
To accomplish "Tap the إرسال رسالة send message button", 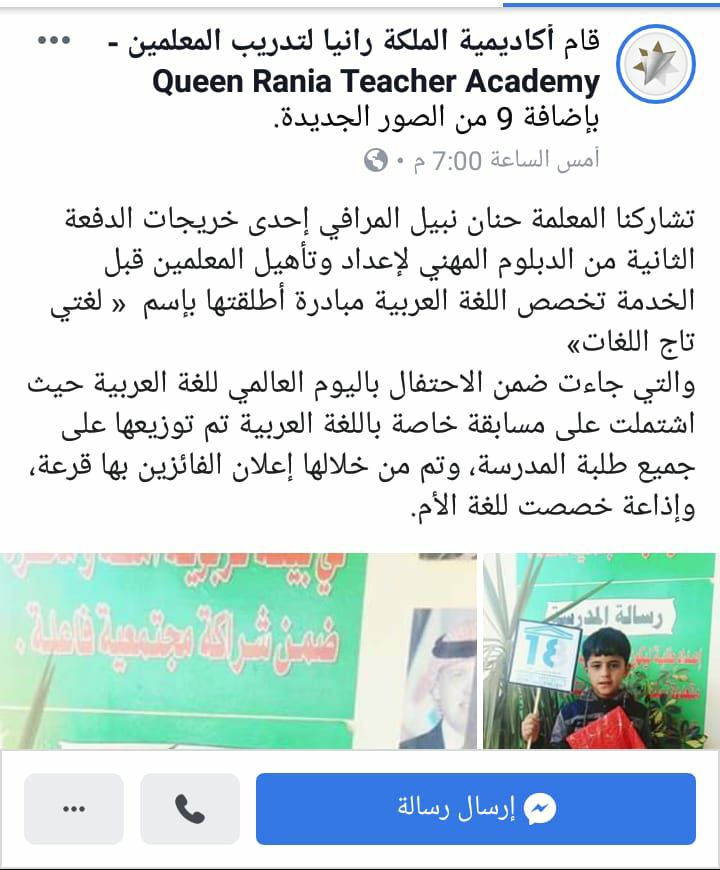I will (475, 808).
